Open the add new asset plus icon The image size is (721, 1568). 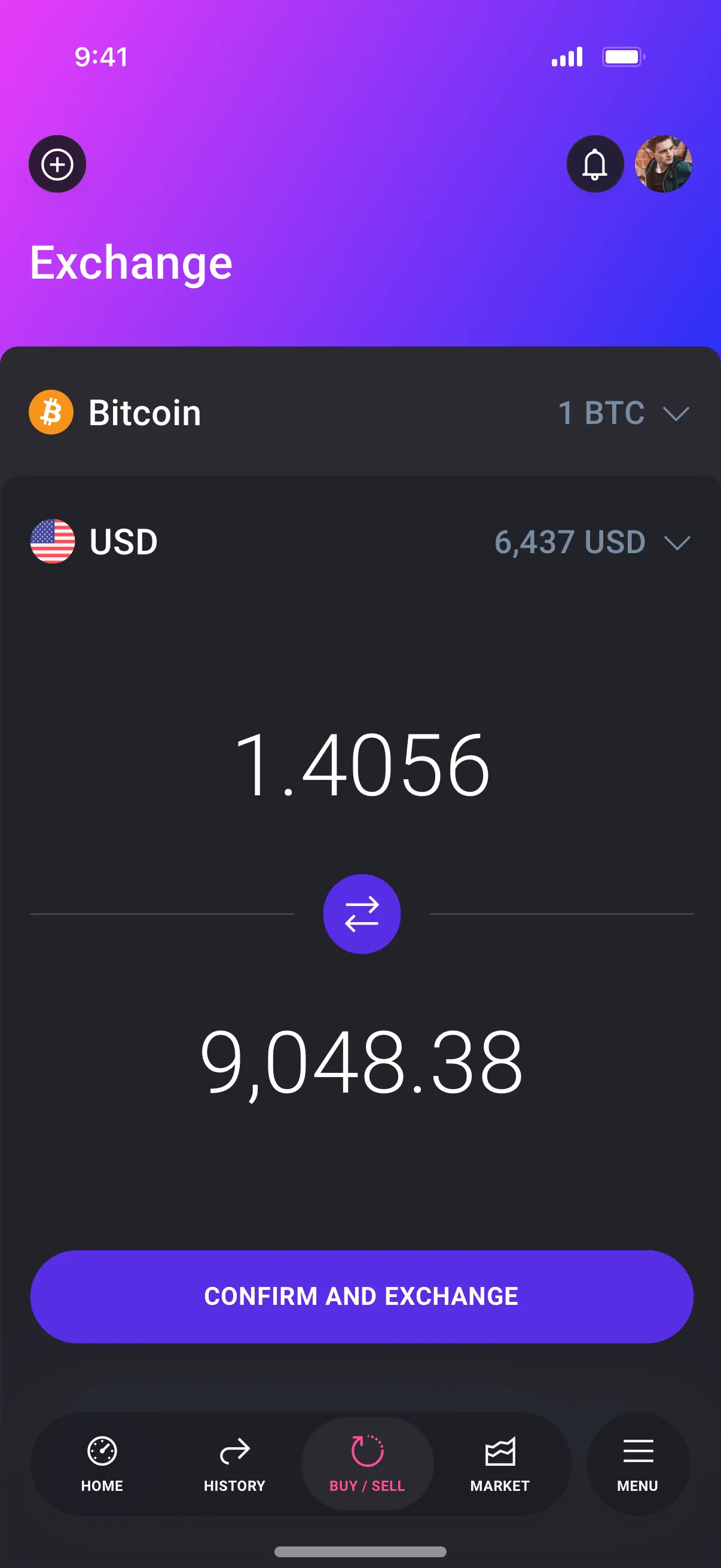coord(57,164)
